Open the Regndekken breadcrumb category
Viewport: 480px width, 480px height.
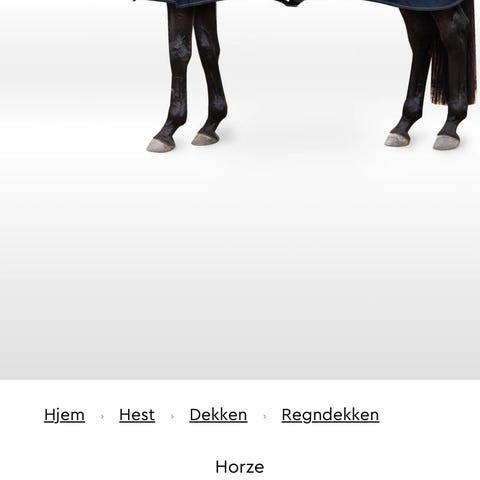[330, 415]
